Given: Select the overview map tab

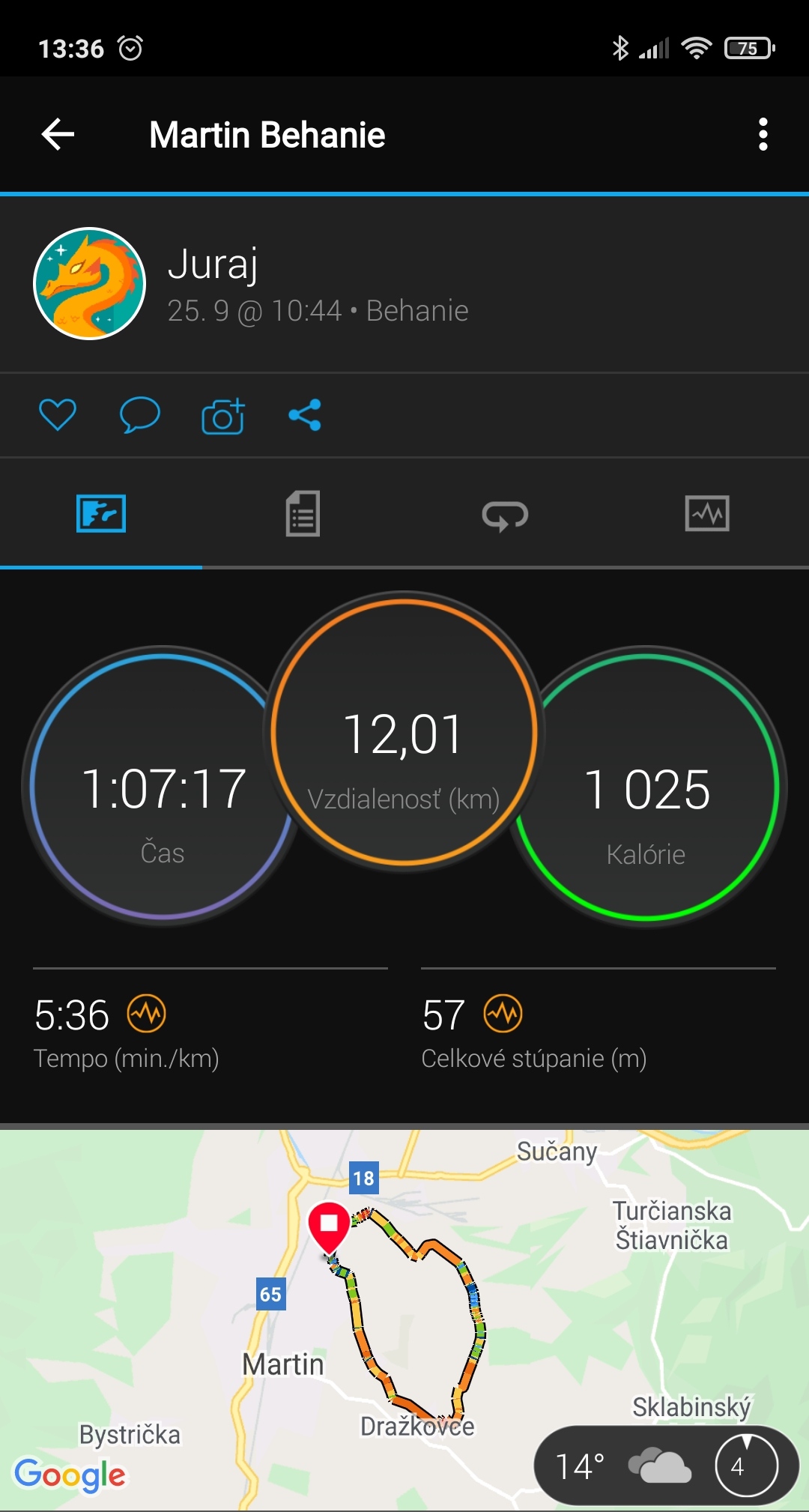Looking at the screenshot, I should [x=101, y=514].
